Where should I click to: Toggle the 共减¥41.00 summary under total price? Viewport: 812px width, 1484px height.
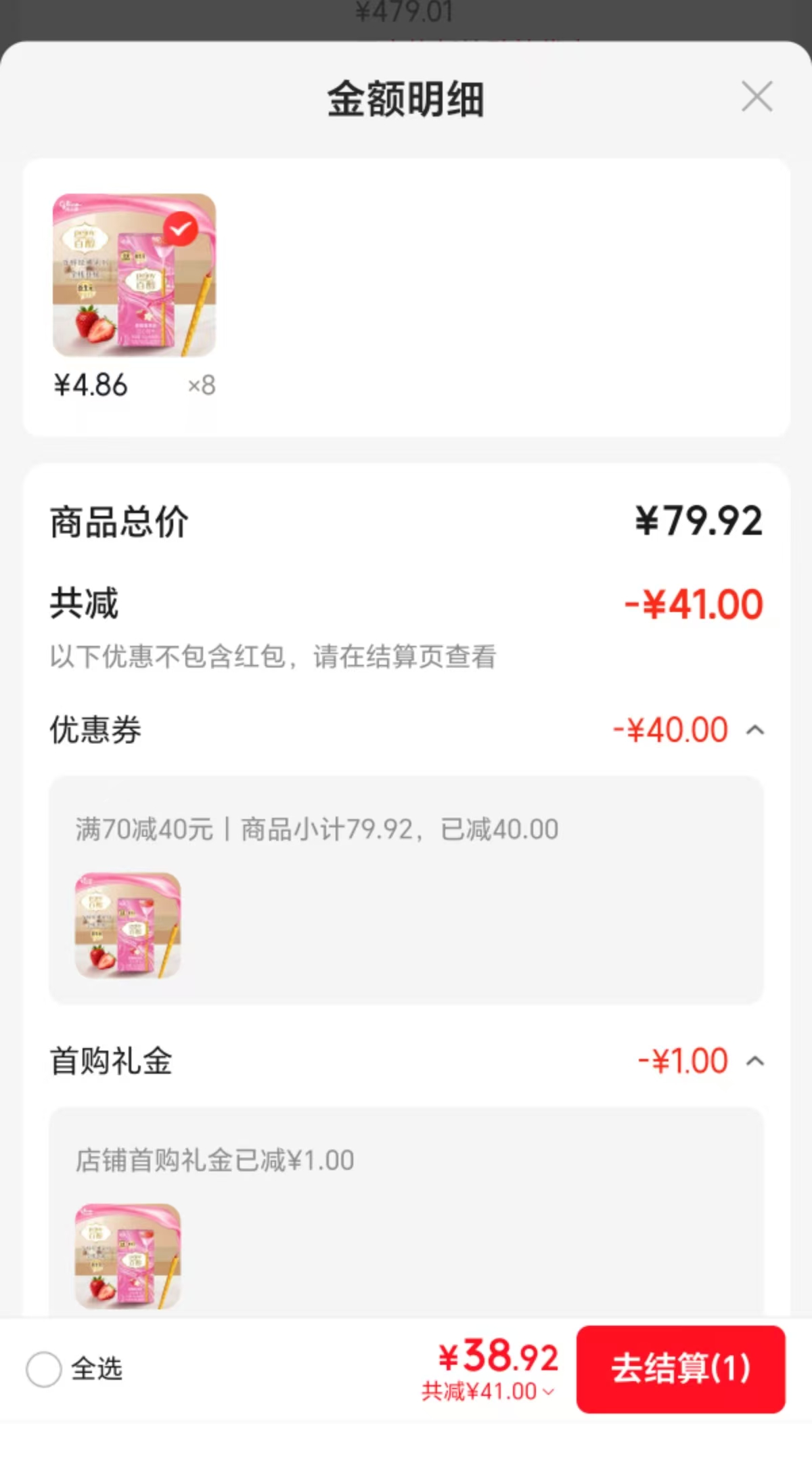[488, 1391]
